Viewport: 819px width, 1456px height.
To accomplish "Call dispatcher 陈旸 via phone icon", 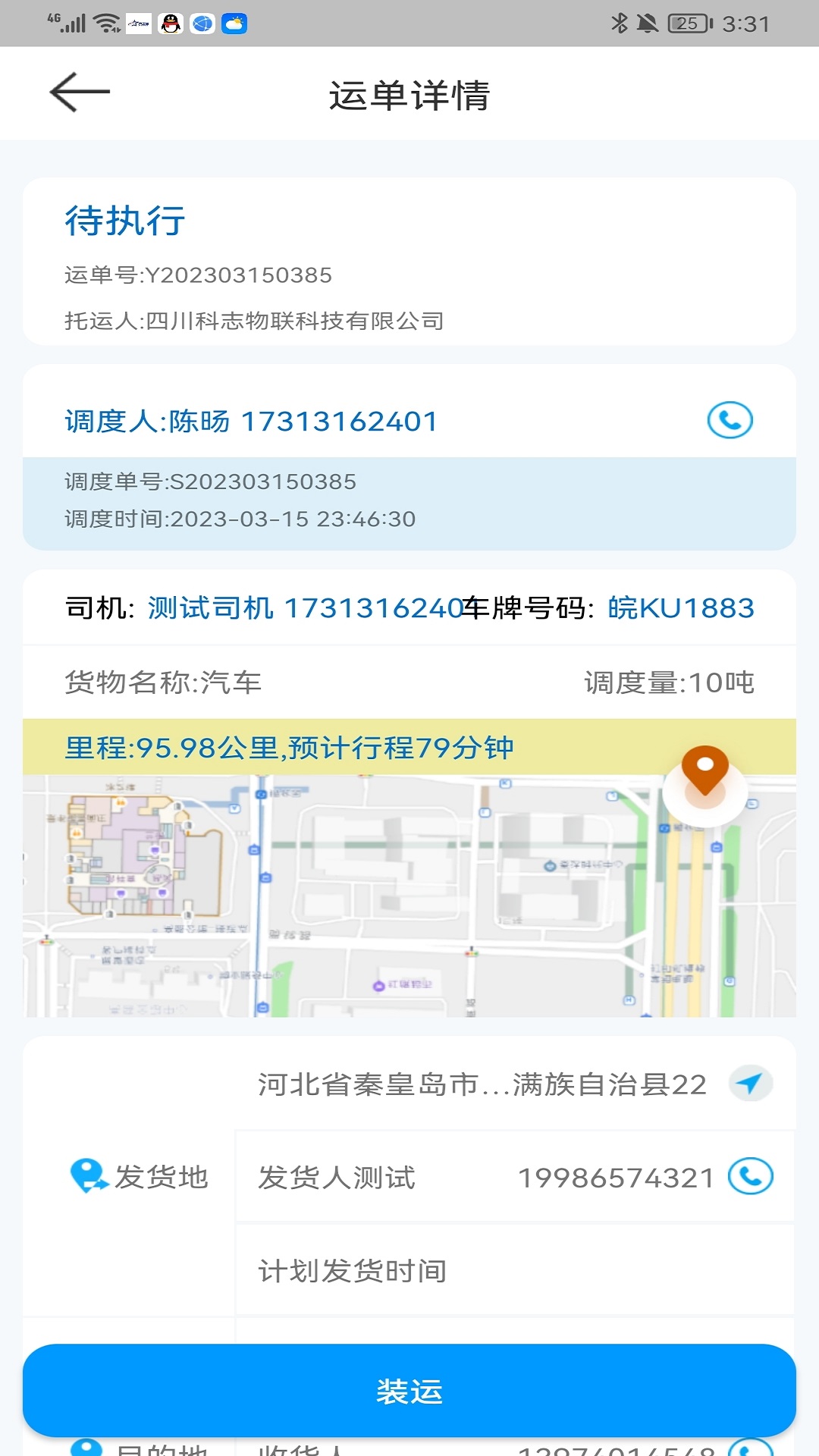I will (x=730, y=420).
